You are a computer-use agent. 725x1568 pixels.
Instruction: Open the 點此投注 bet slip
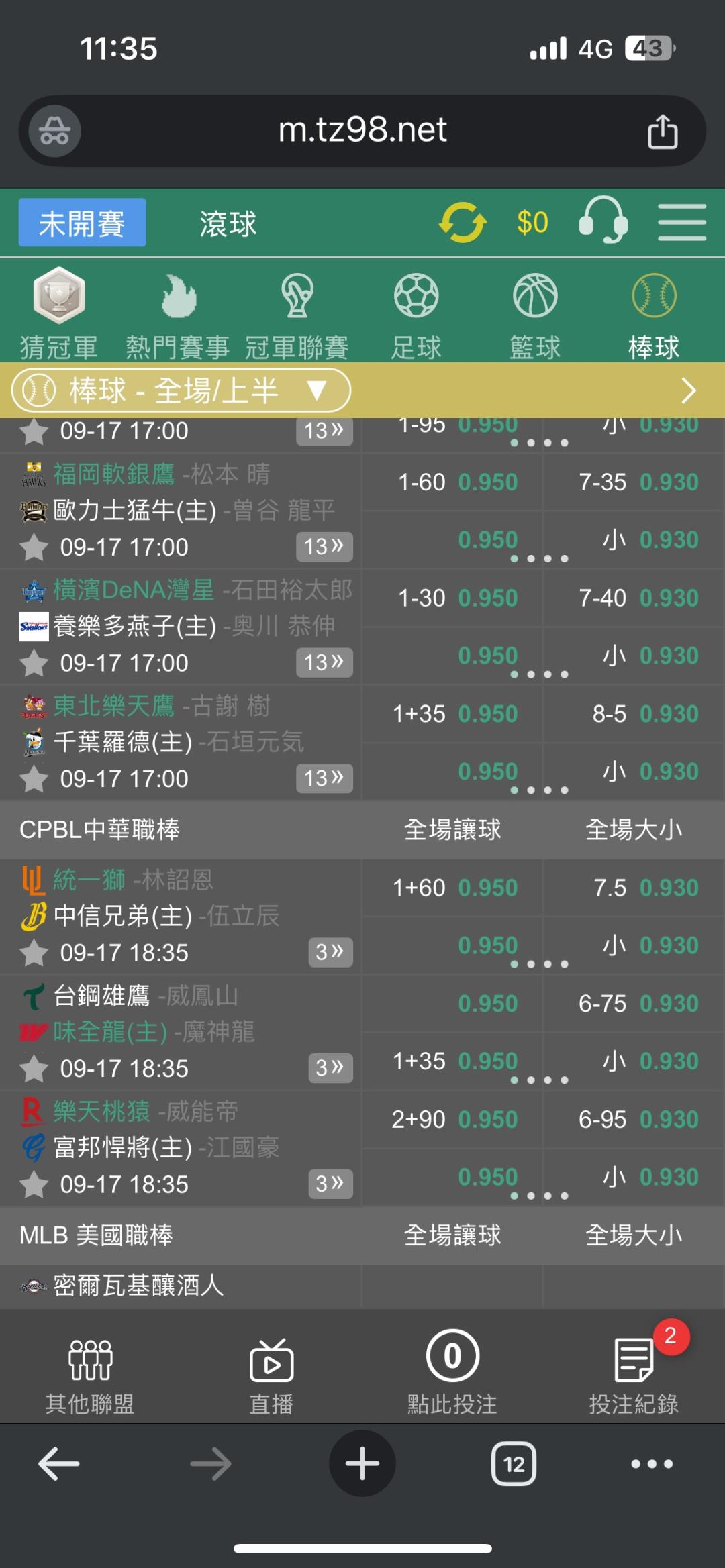[452, 1373]
